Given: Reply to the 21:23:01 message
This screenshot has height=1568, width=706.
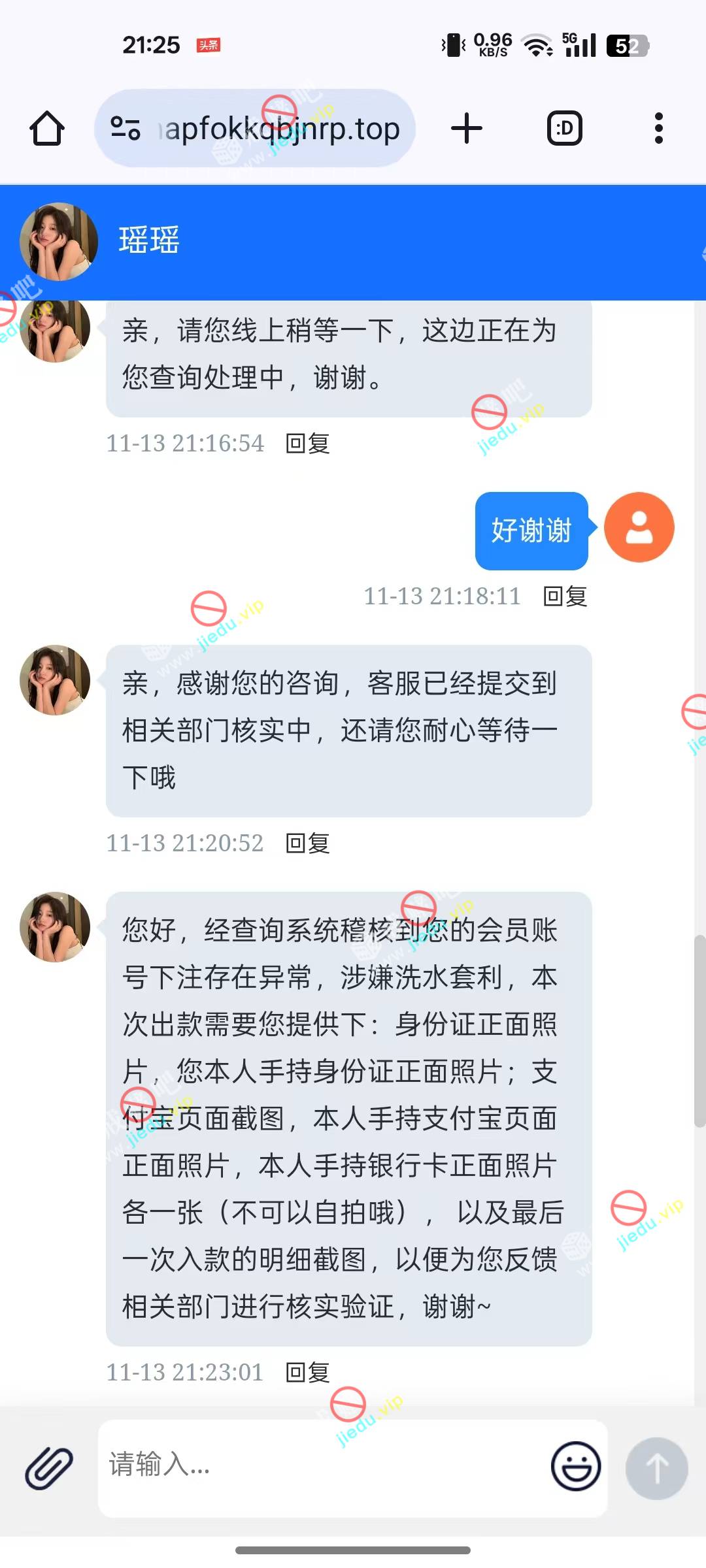Looking at the screenshot, I should point(308,1373).
